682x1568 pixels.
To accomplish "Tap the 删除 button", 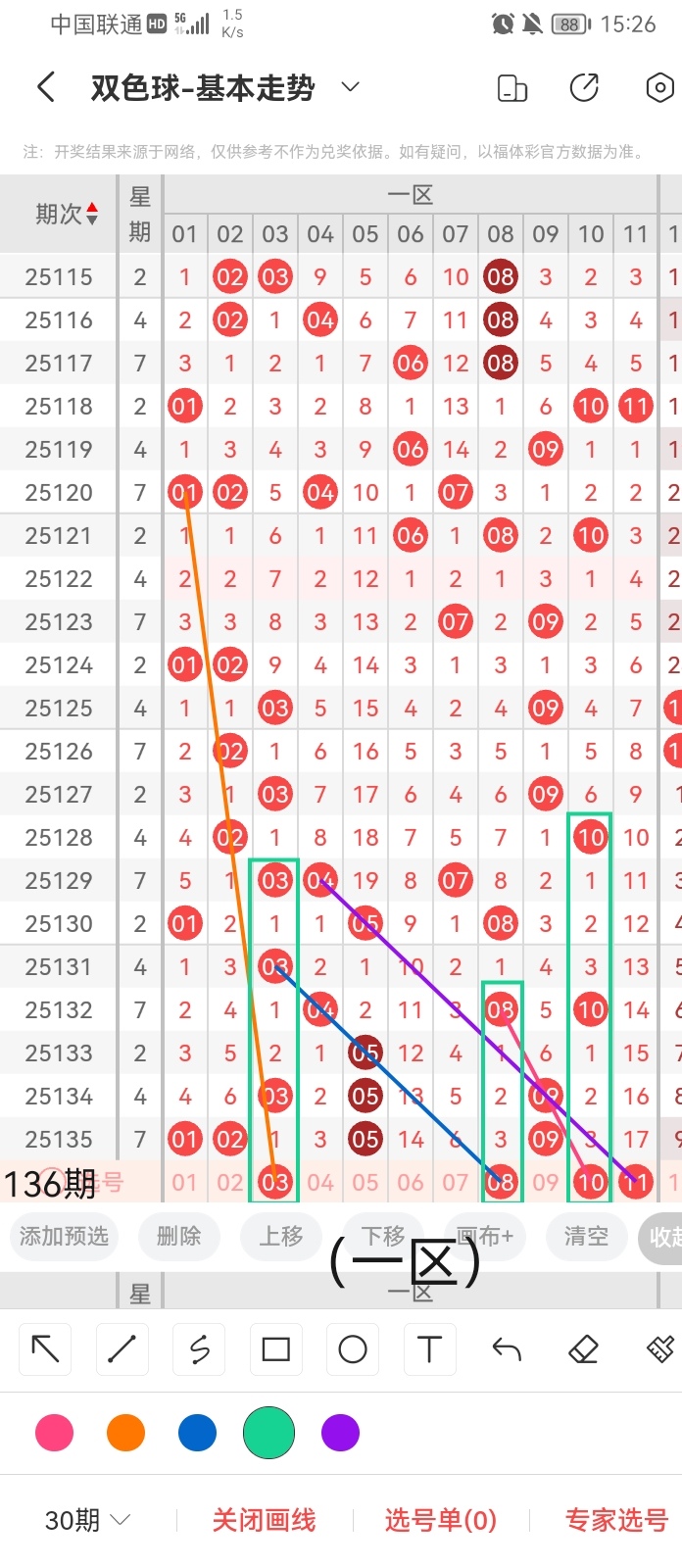I will (178, 1236).
